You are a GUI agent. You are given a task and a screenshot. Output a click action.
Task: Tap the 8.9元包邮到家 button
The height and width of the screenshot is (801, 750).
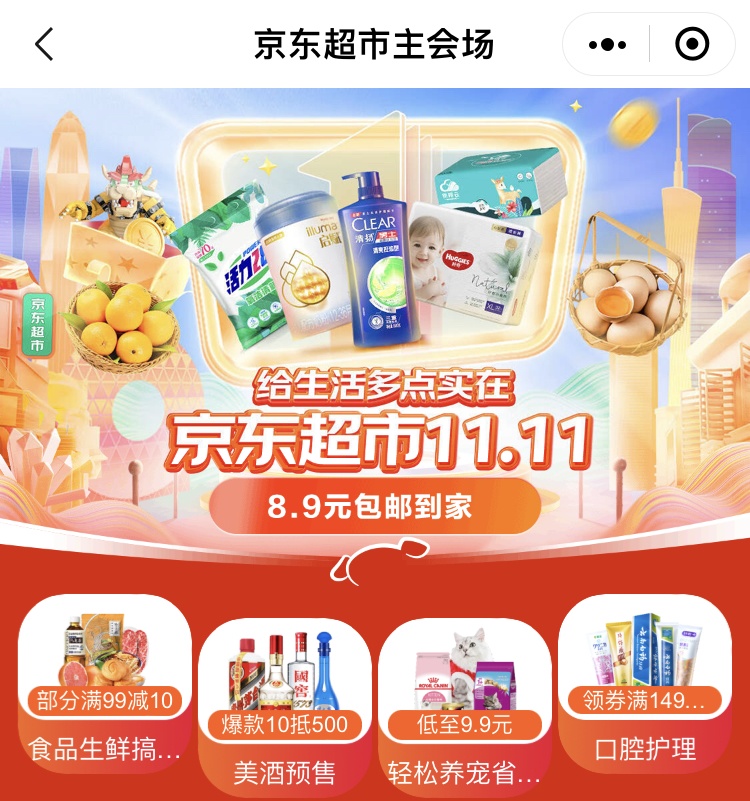coord(375,507)
